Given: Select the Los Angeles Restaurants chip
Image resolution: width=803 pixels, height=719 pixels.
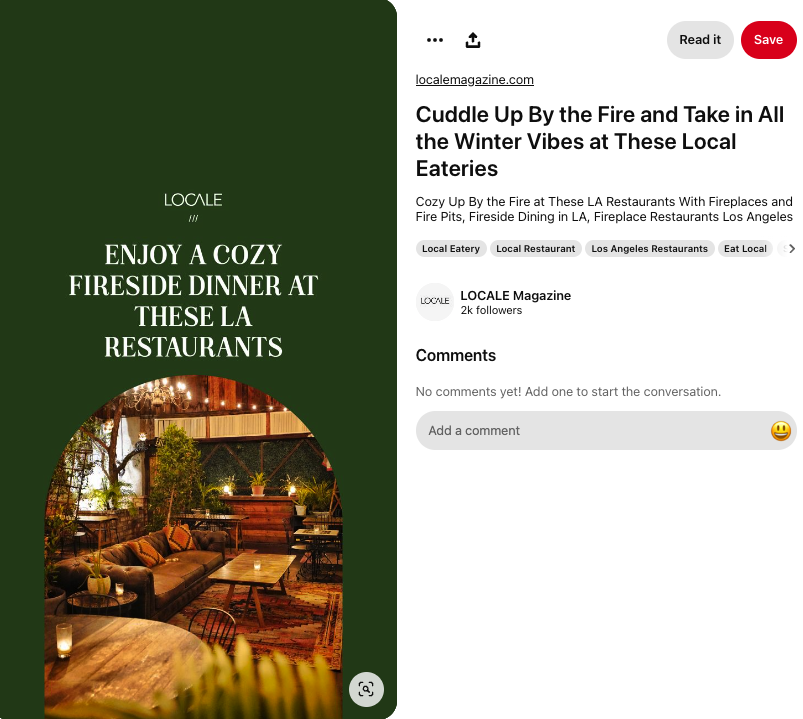Looking at the screenshot, I should point(649,249).
